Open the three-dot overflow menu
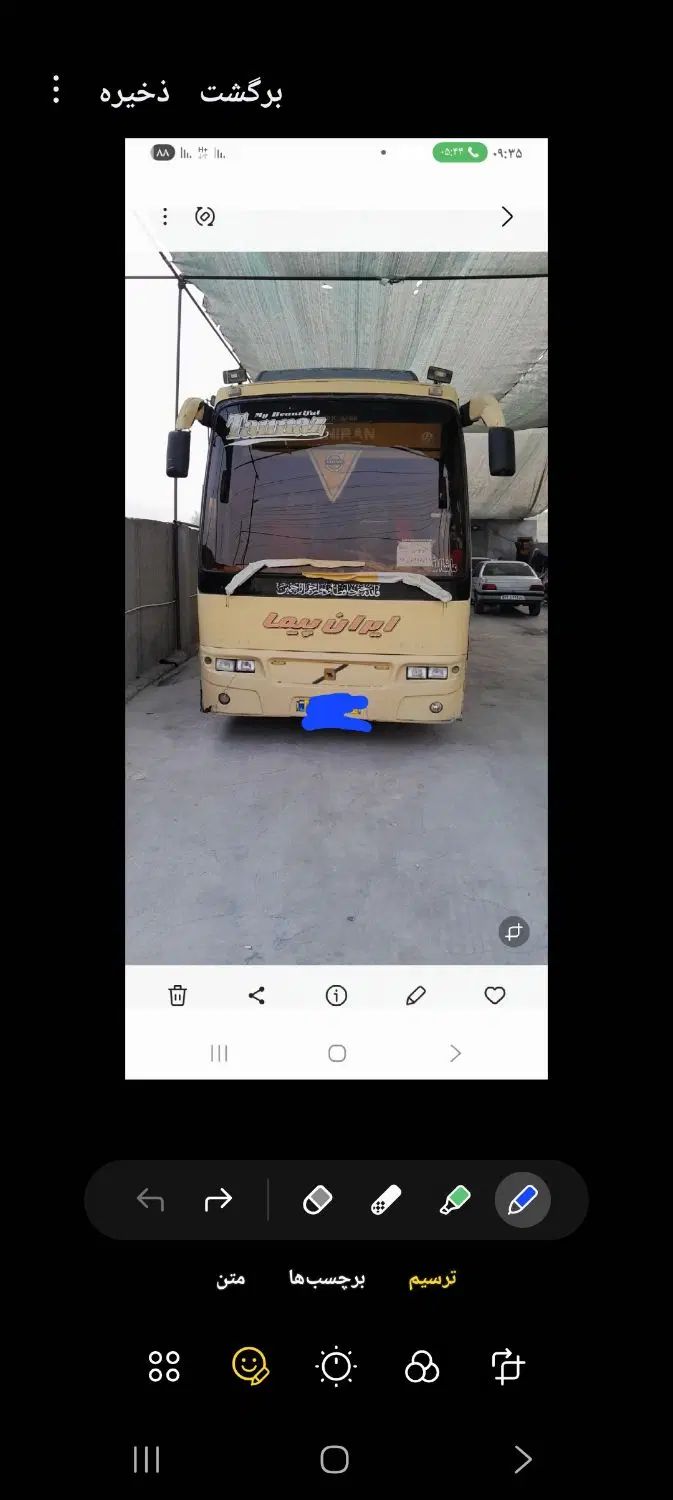The width and height of the screenshot is (673, 1500). click(56, 90)
